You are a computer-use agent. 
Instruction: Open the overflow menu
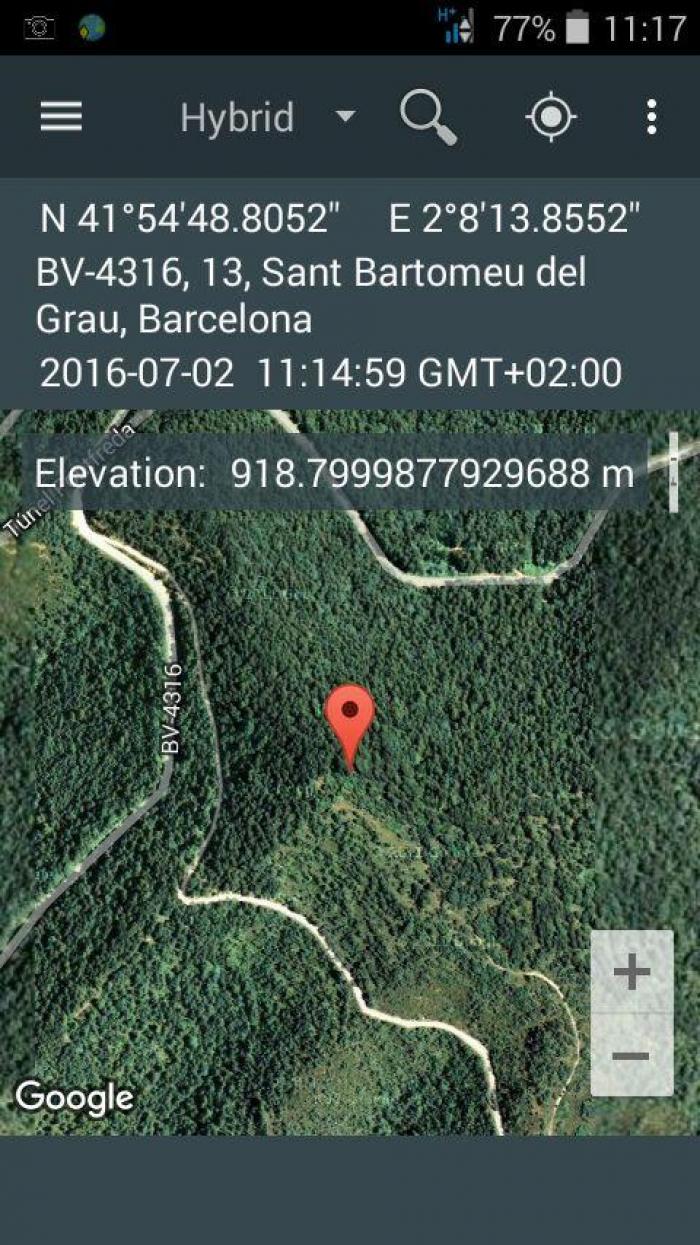point(652,117)
